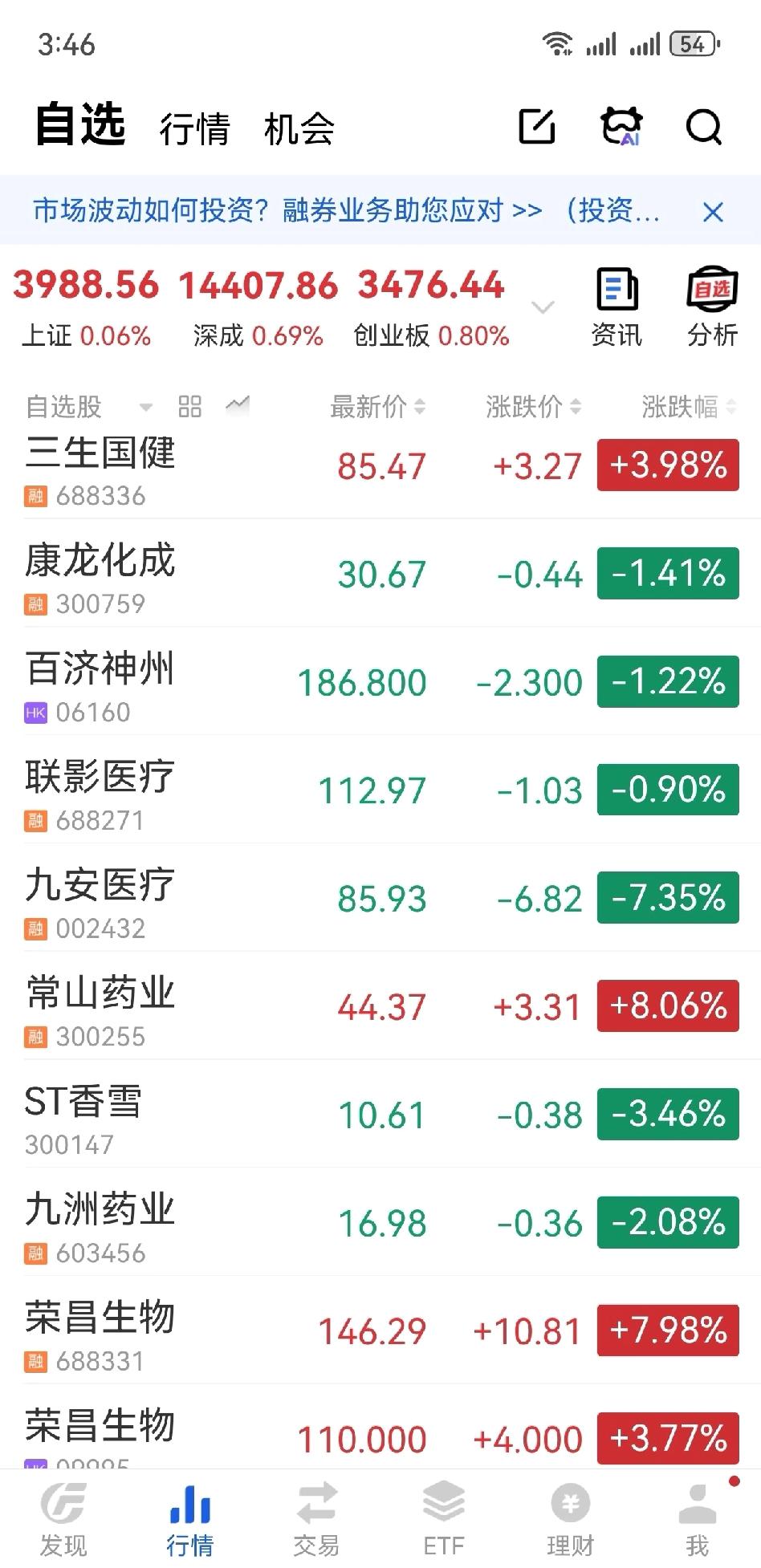
Task: Open the 自选股 group dropdown
Action: (x=88, y=407)
